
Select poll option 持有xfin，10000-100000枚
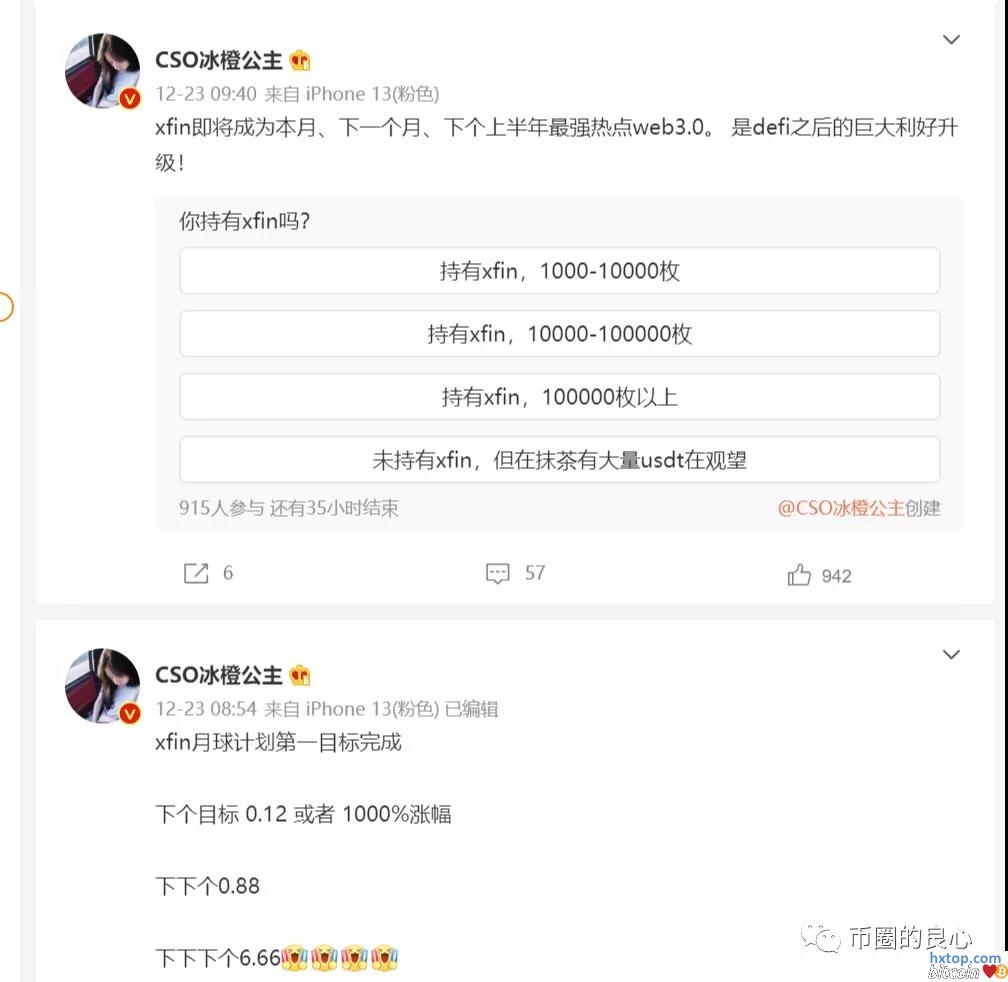559,334
